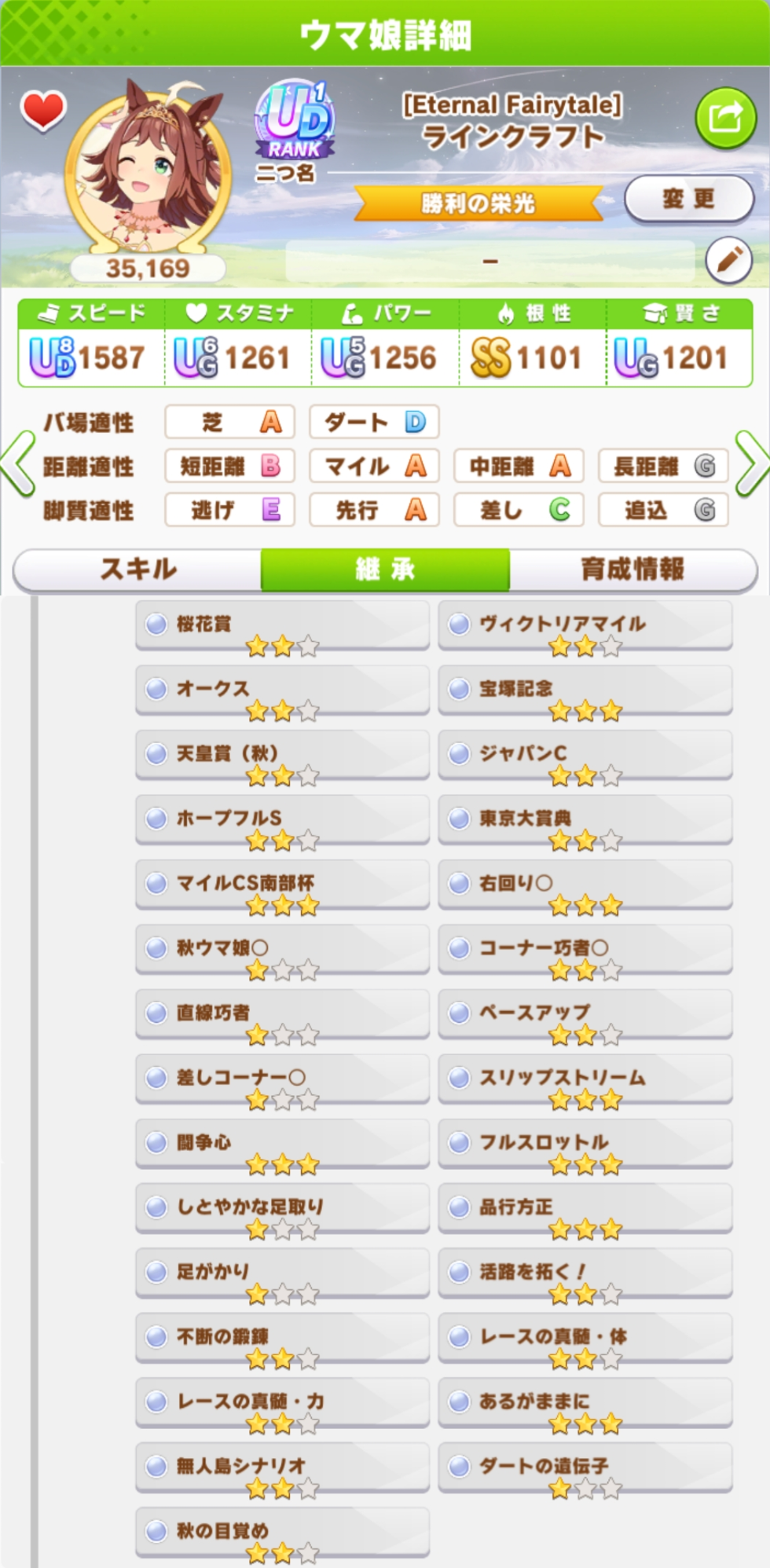Image resolution: width=770 pixels, height=1568 pixels.
Task: Go to the previous Uma Musume with left arrow
Action: point(17,464)
